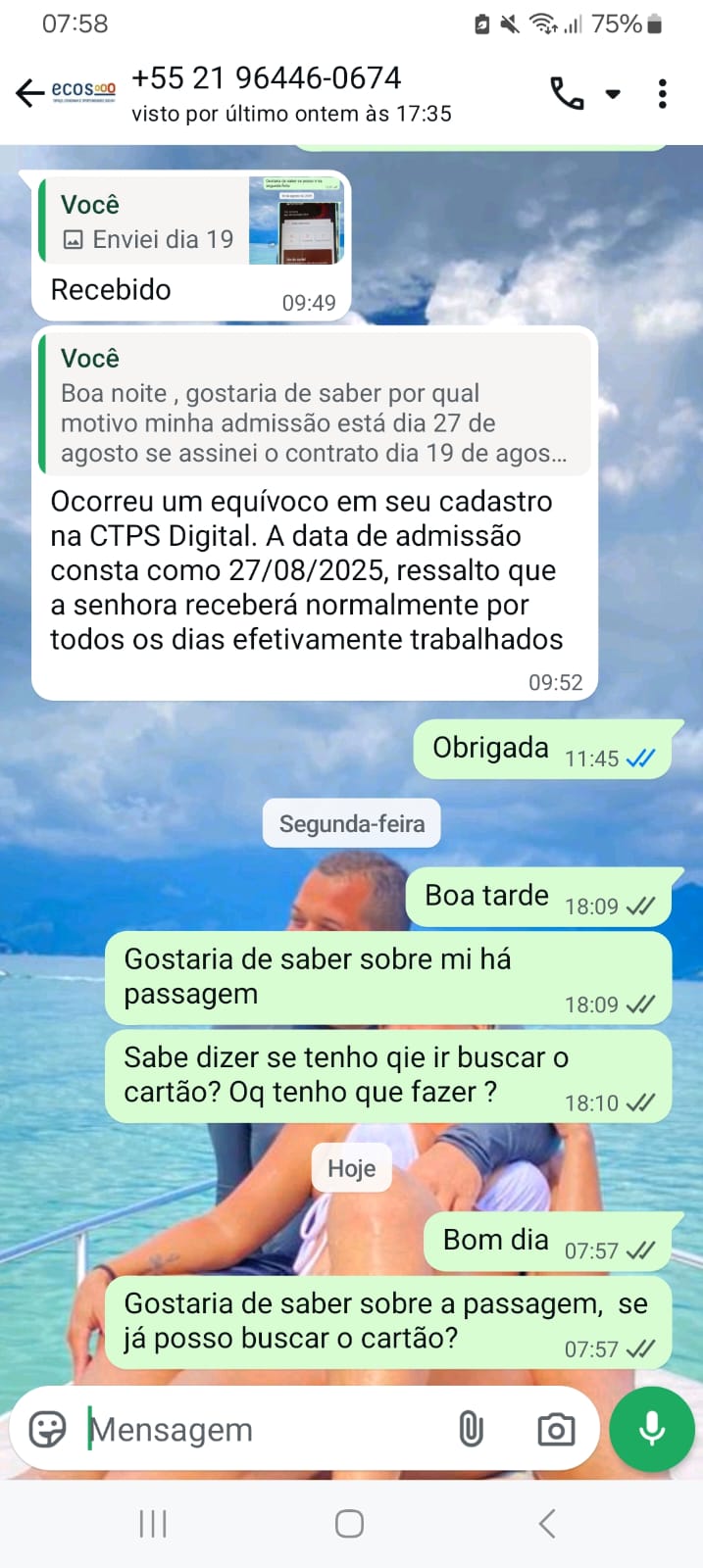Go back to the chat list
The width and height of the screenshot is (703, 1568).
tap(29, 93)
